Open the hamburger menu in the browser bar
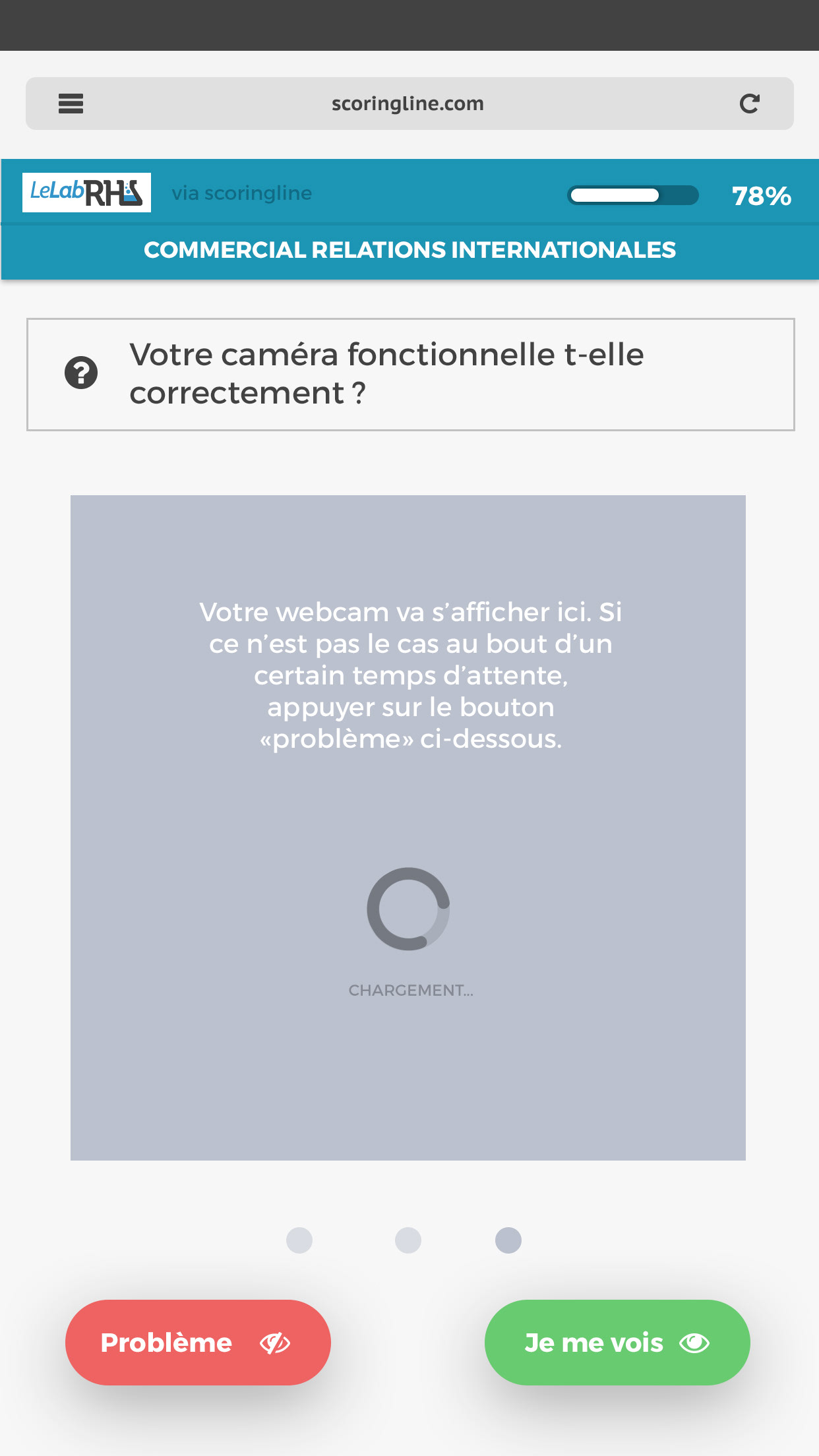Image resolution: width=819 pixels, height=1456 pixels. pos(71,104)
